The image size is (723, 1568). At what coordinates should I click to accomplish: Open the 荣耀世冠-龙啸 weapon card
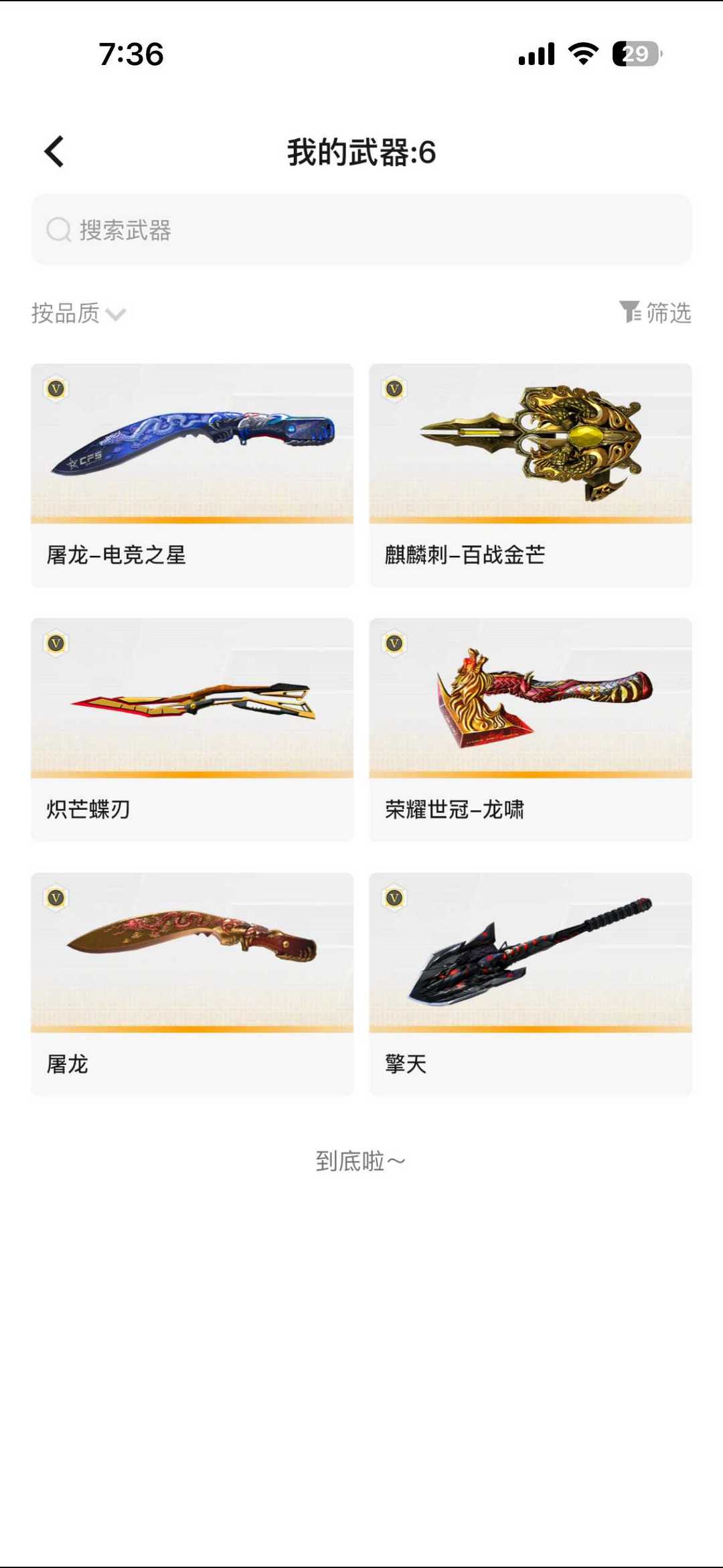[530, 729]
